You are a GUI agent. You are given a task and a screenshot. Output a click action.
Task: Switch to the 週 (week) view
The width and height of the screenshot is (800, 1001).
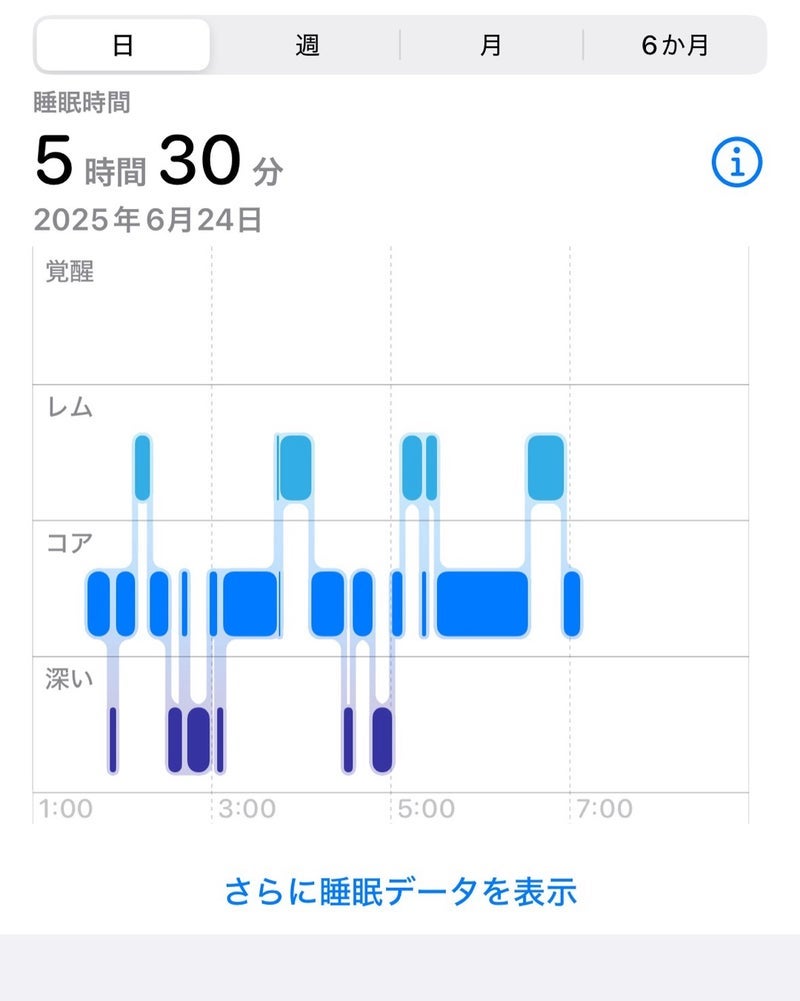[x=307, y=45]
